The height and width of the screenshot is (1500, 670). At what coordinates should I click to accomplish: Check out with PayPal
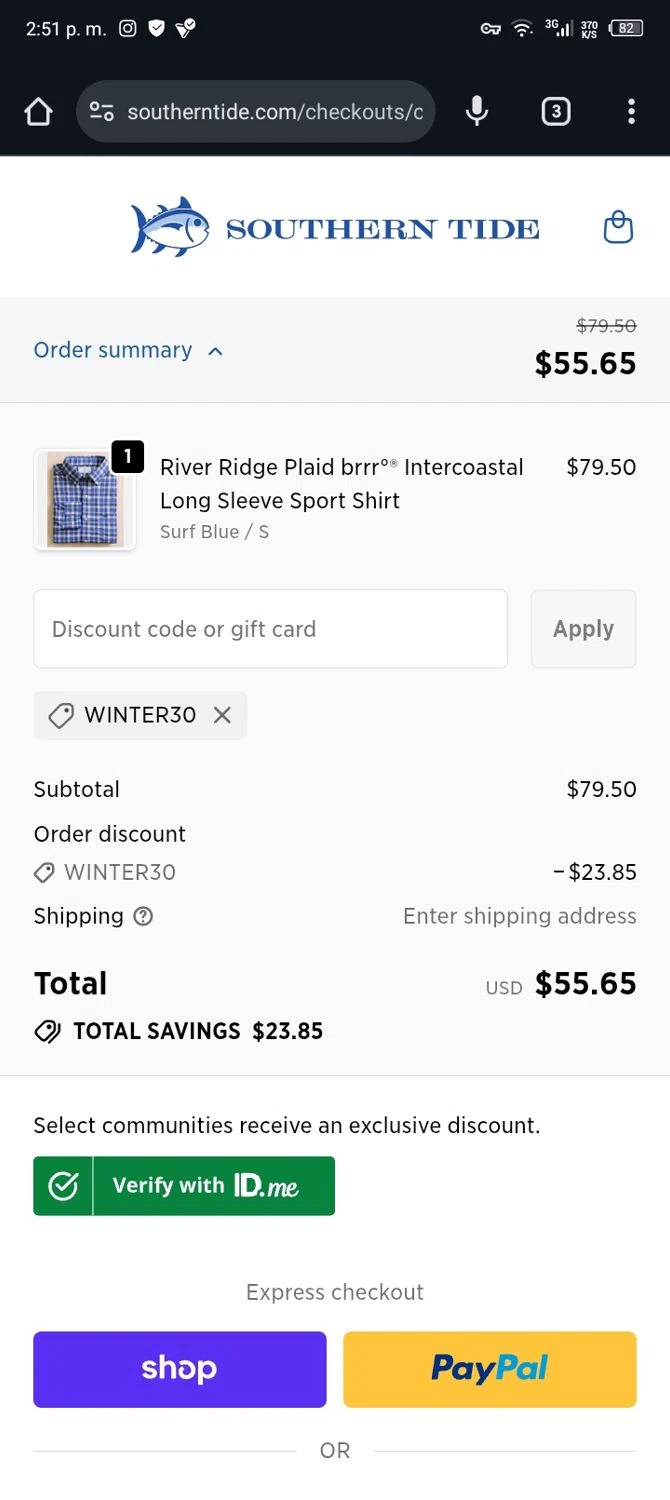(490, 1369)
